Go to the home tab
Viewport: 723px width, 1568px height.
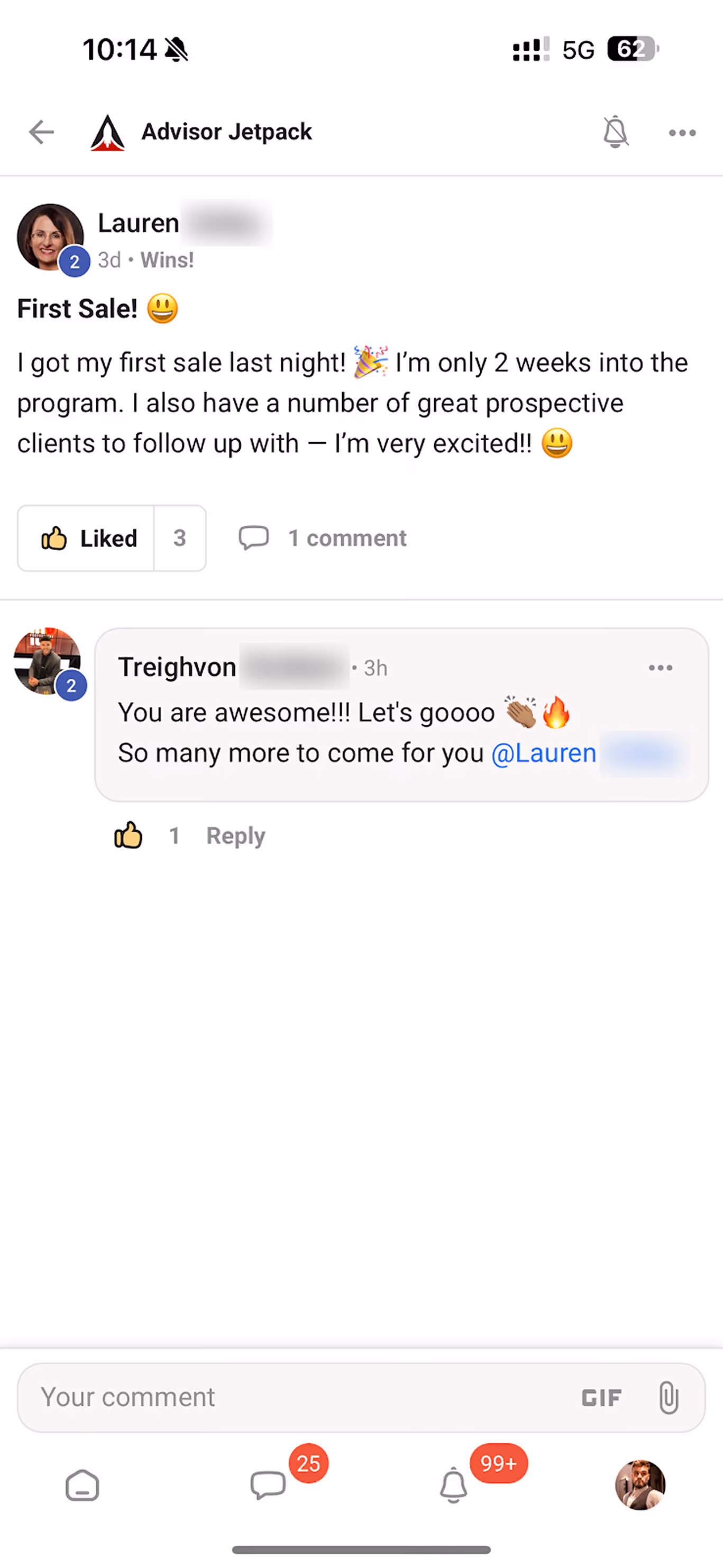point(82,1485)
